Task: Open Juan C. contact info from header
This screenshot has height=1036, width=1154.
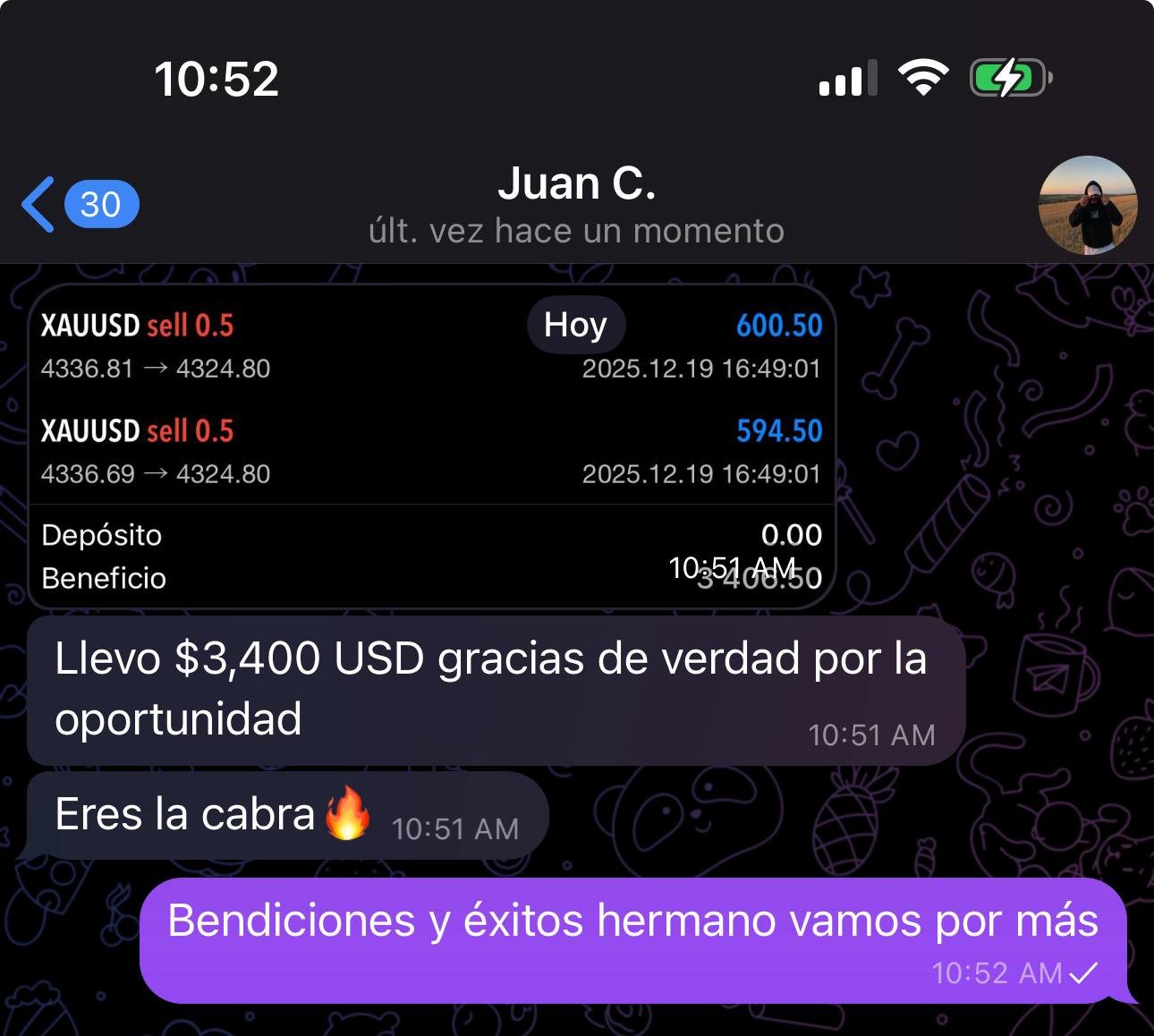Action: click(576, 204)
